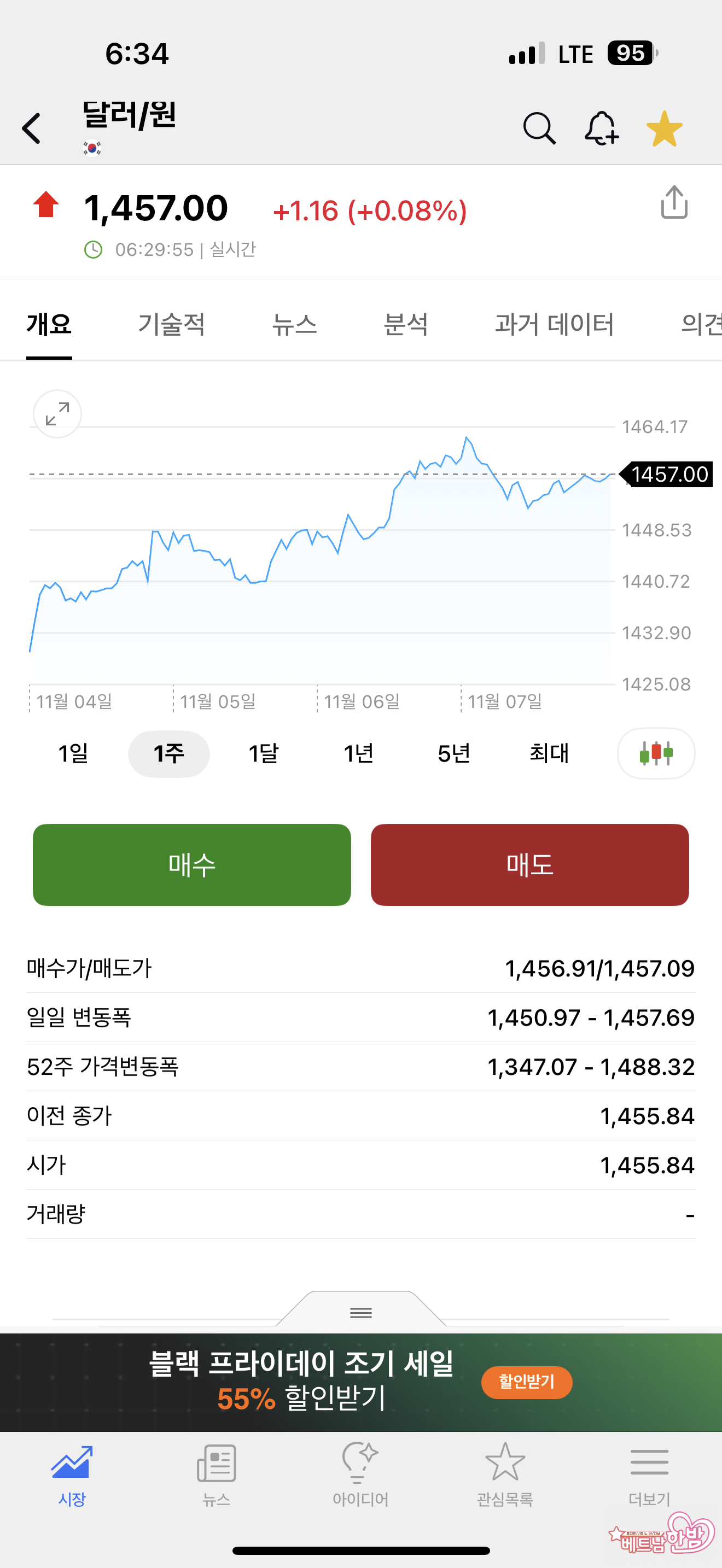Screen dimensions: 722x1568
Task: Share this 달러/원 quote
Action: pyautogui.click(x=674, y=202)
